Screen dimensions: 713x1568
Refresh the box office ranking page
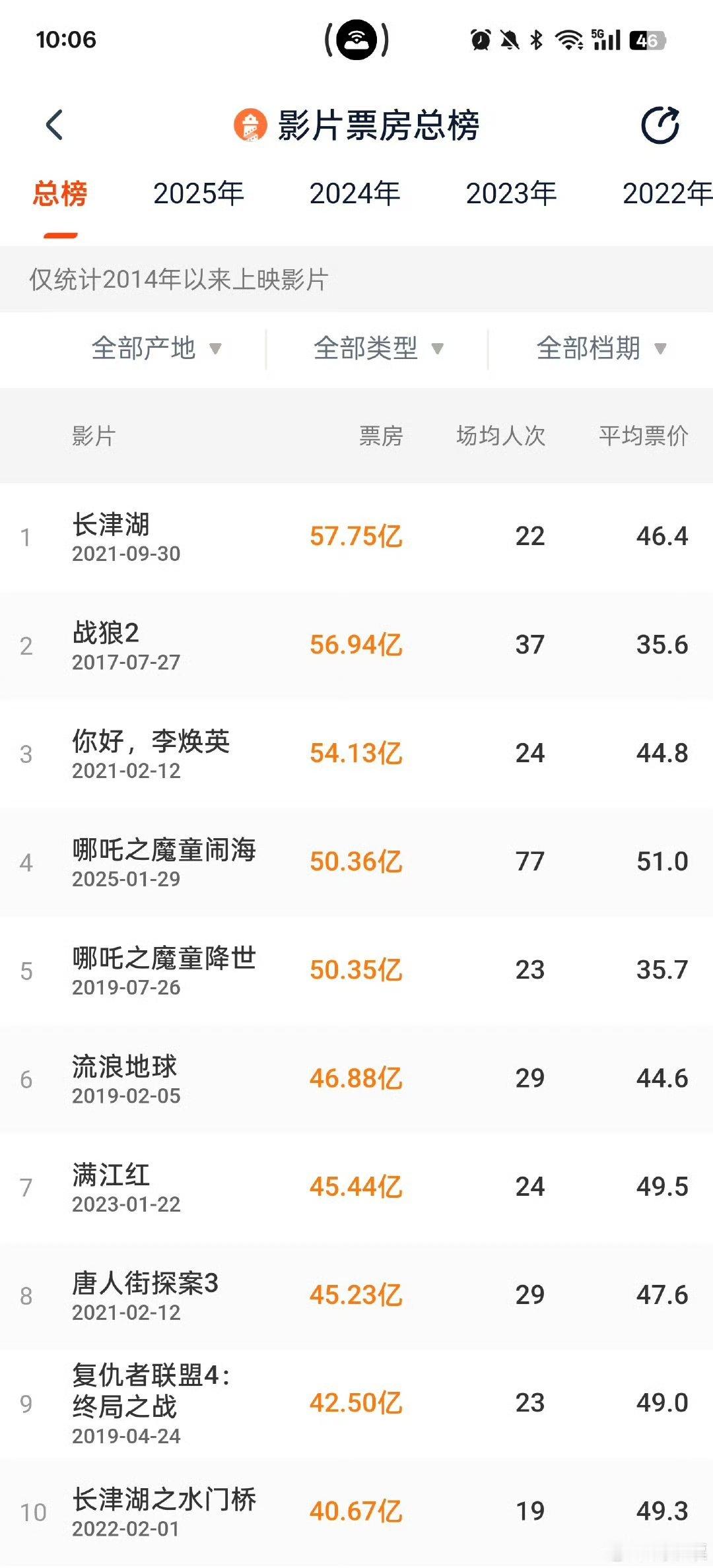click(x=658, y=125)
